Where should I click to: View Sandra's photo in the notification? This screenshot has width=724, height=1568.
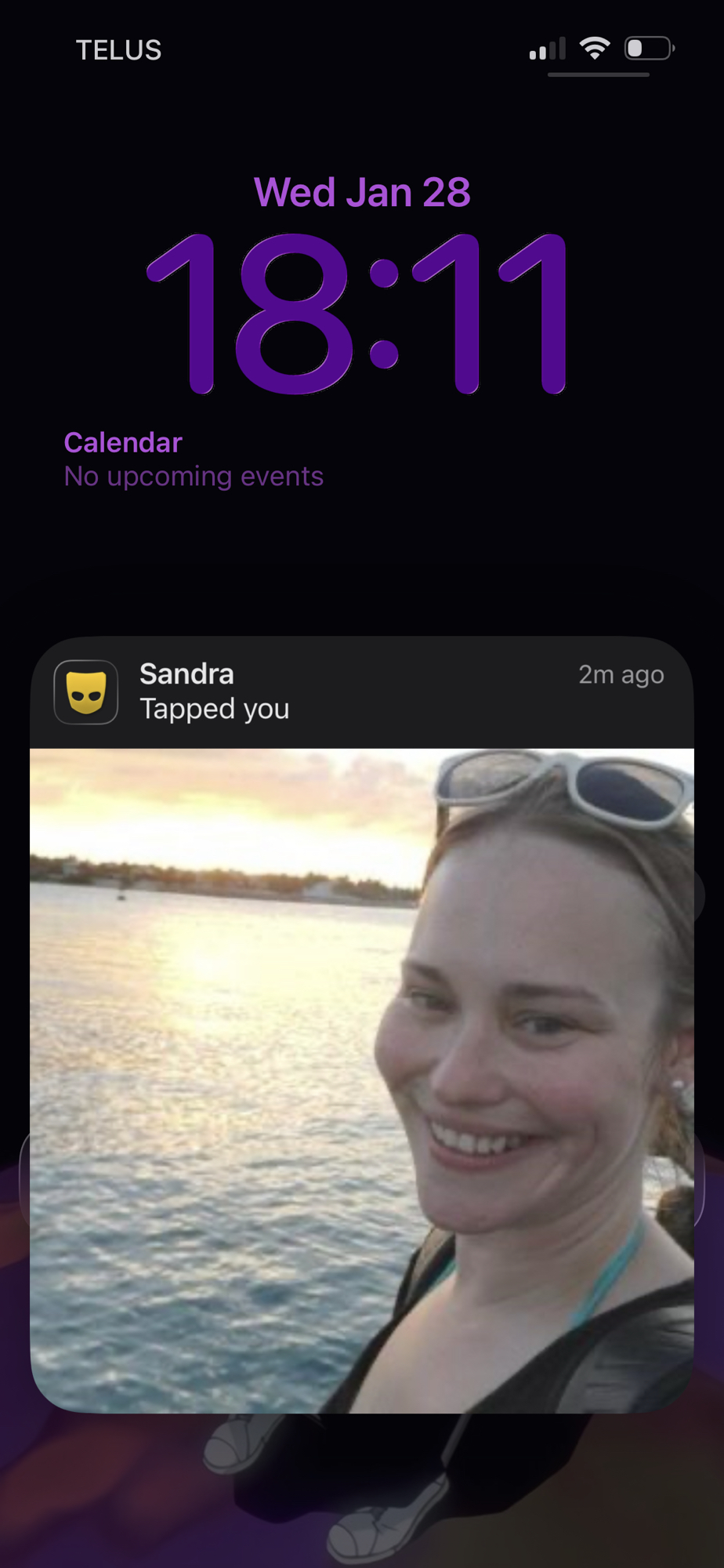tap(361, 1079)
